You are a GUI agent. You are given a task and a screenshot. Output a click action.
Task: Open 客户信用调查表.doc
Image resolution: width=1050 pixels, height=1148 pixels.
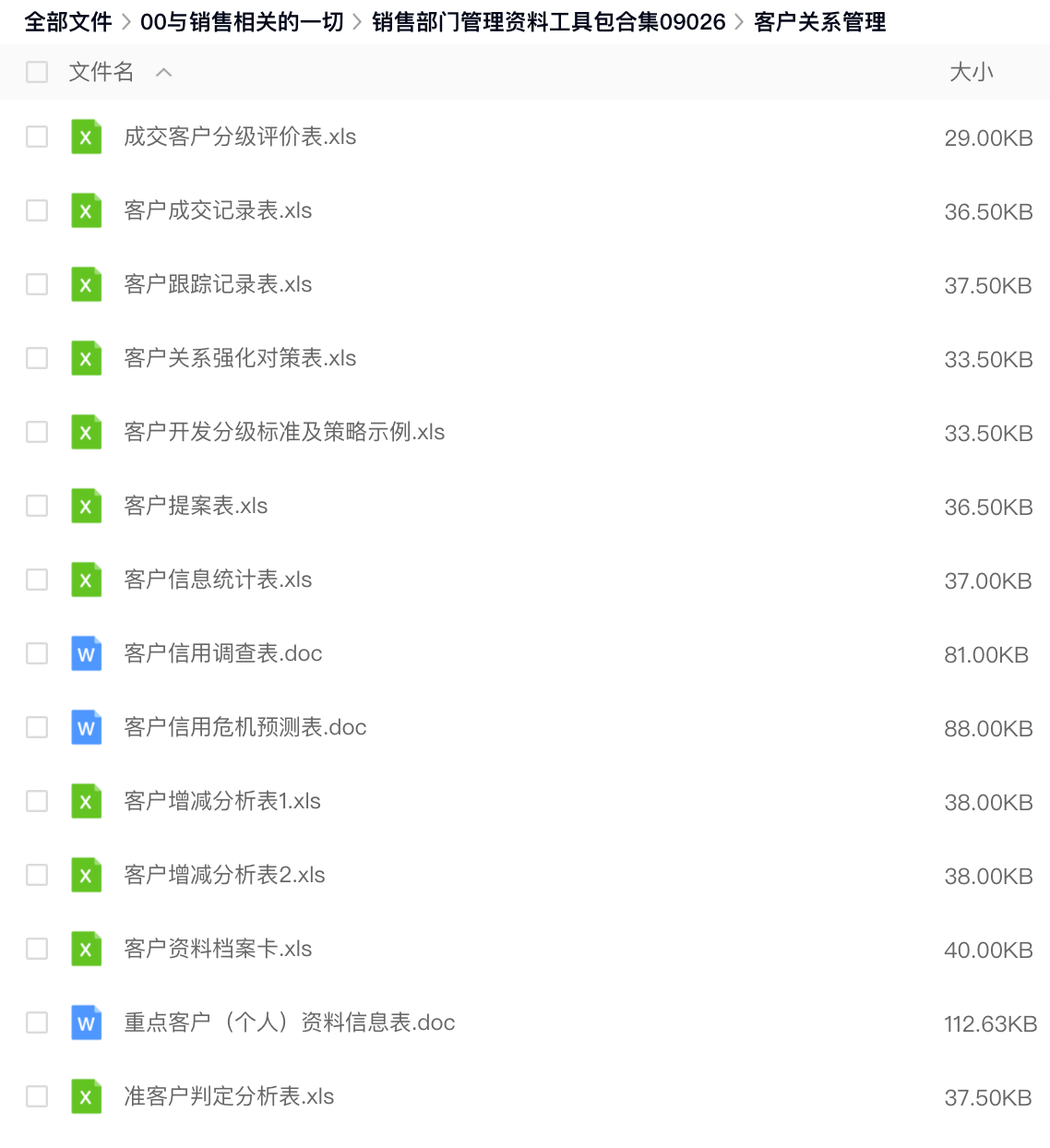pyautogui.click(x=223, y=653)
